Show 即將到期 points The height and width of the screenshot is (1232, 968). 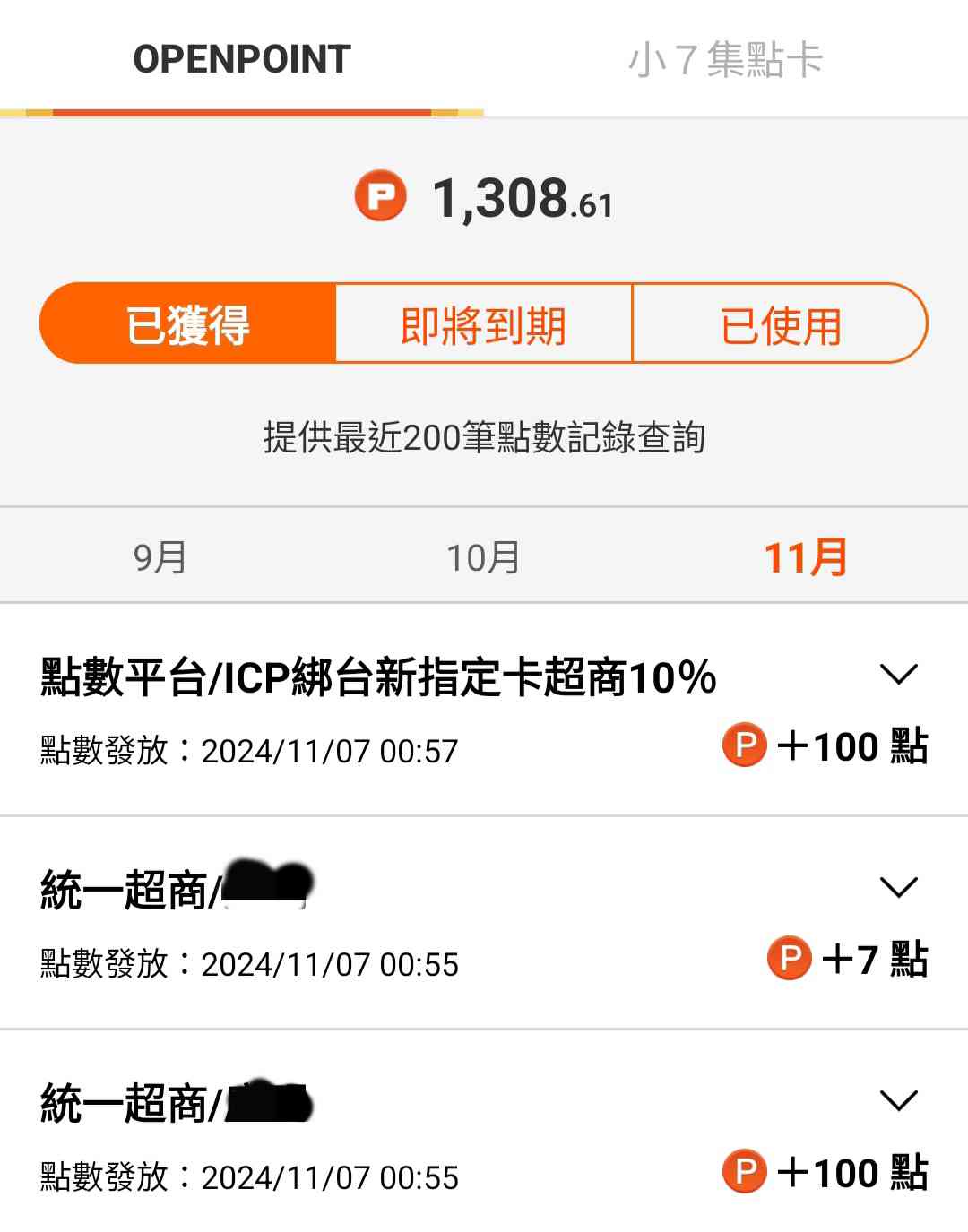pyautogui.click(x=484, y=324)
